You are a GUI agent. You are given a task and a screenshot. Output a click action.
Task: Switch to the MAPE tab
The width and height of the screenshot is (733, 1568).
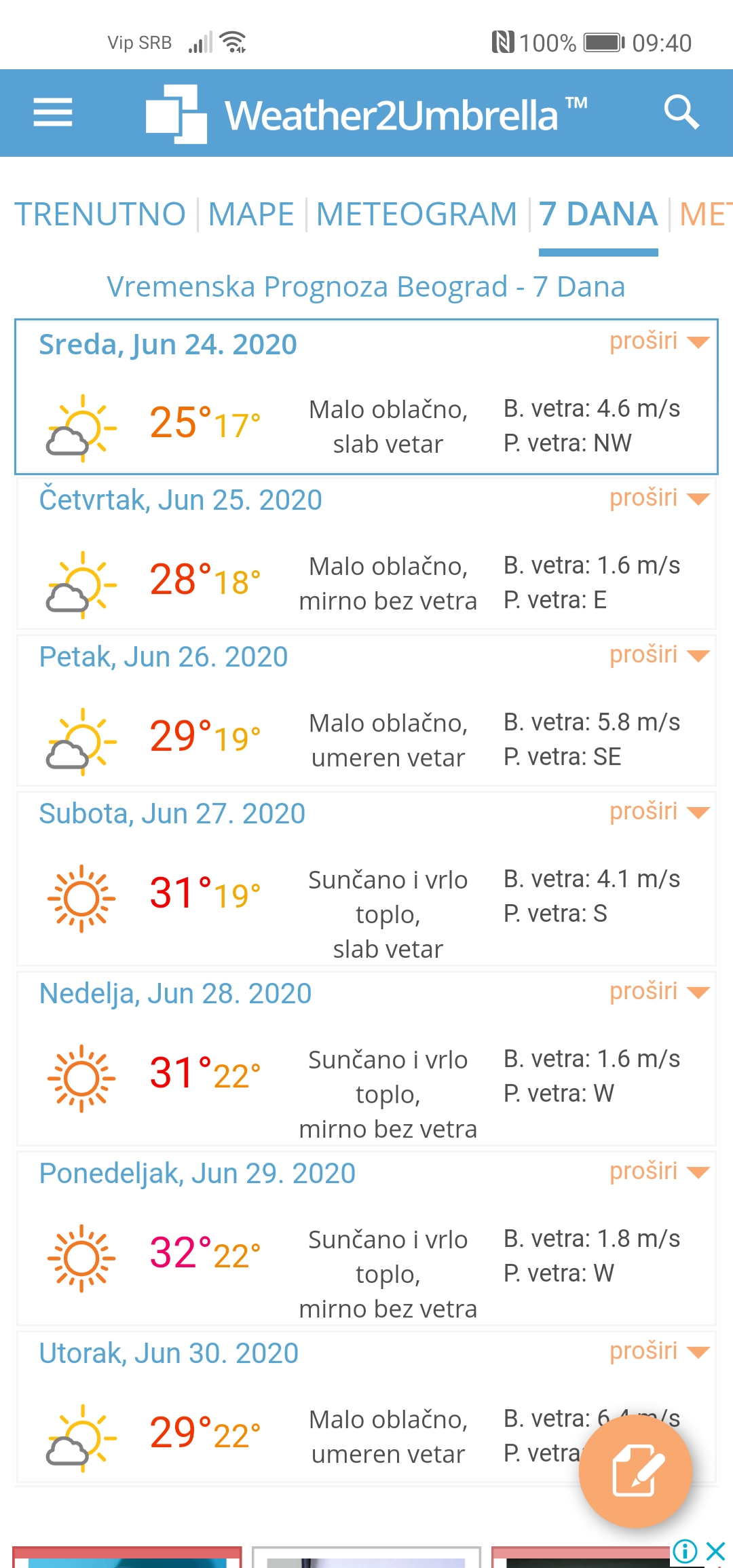point(251,214)
